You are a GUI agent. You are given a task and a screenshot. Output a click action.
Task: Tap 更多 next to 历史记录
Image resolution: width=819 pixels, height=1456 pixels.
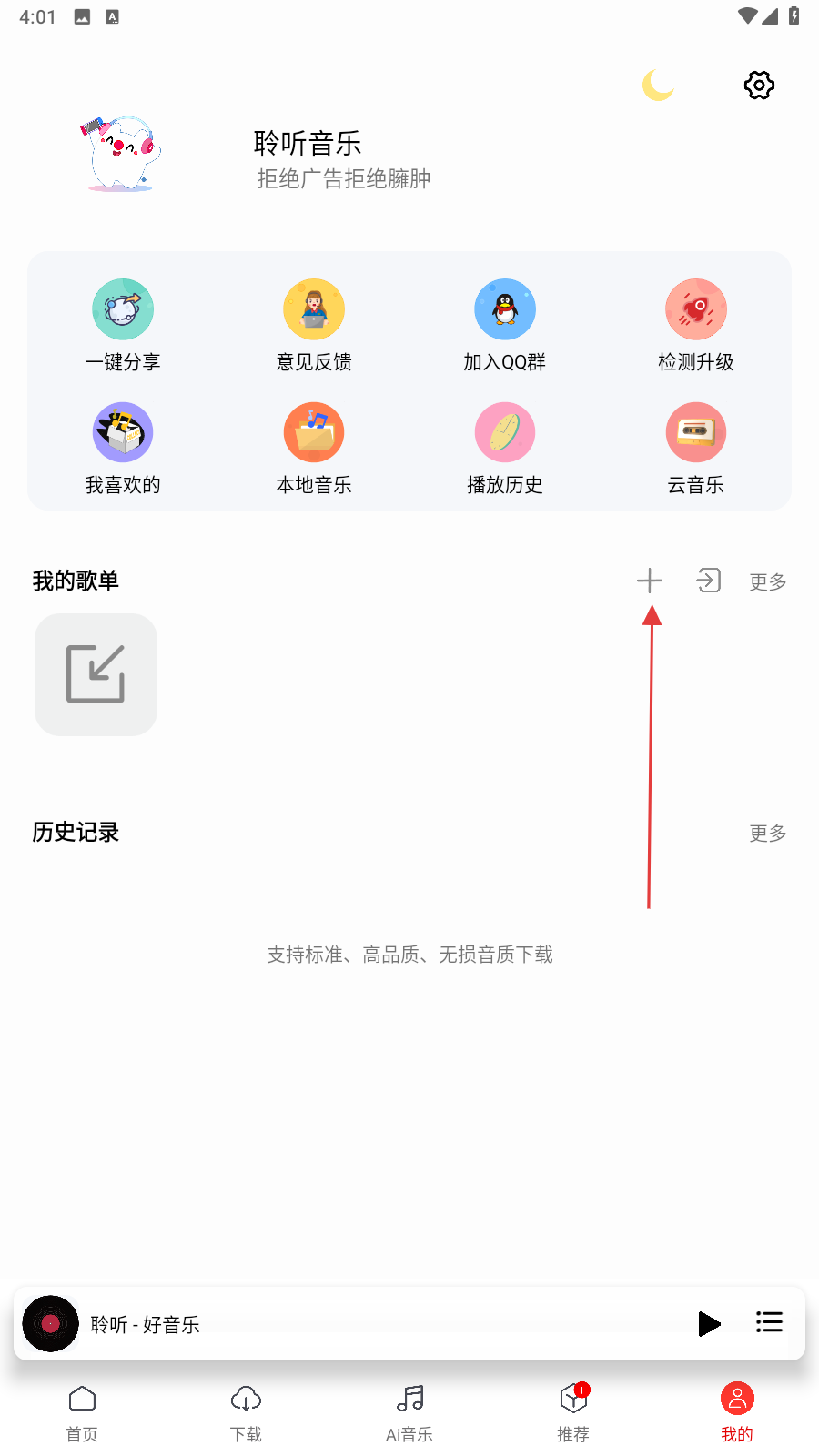pyautogui.click(x=767, y=833)
